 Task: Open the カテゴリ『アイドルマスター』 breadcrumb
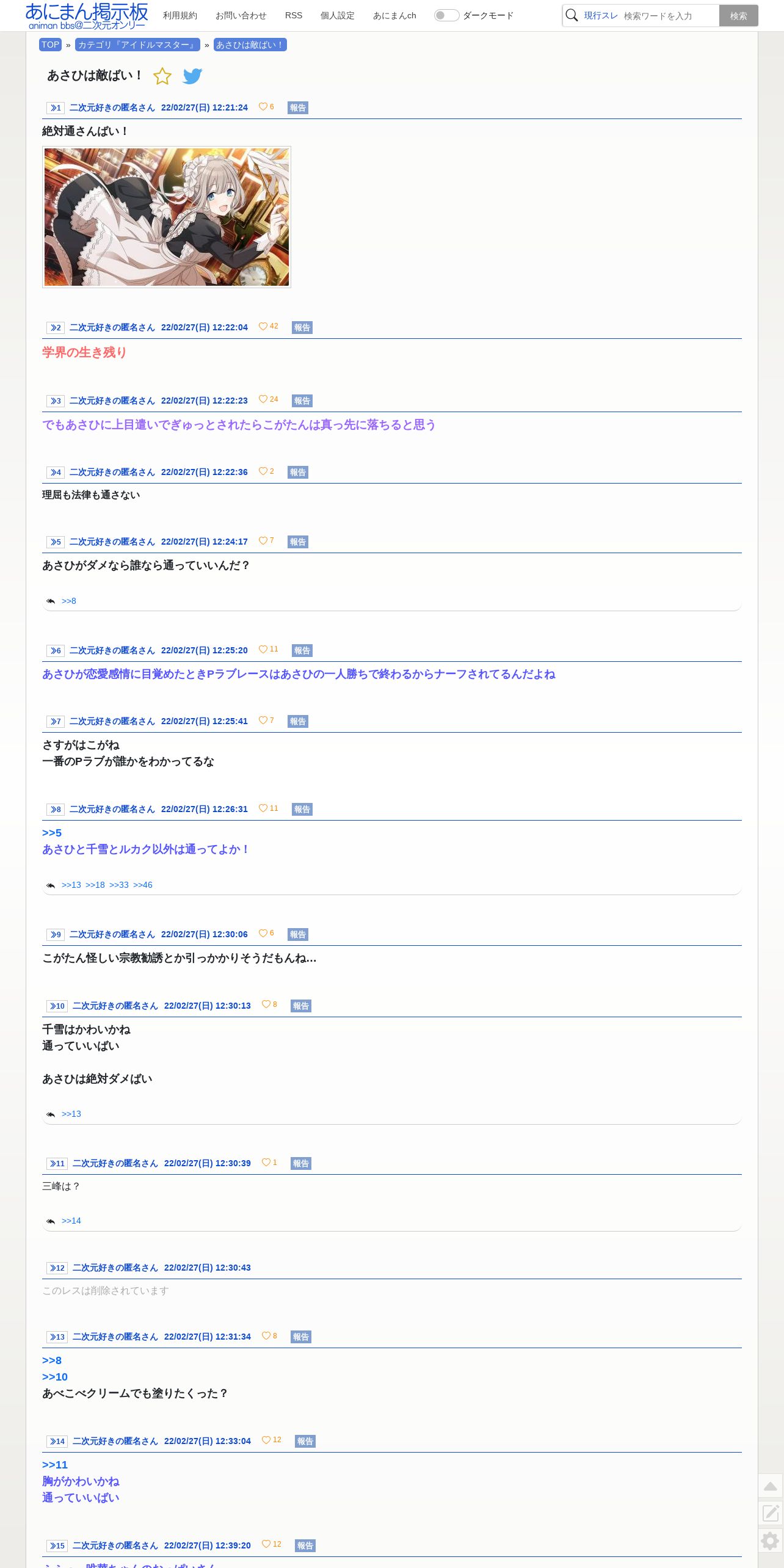[137, 45]
